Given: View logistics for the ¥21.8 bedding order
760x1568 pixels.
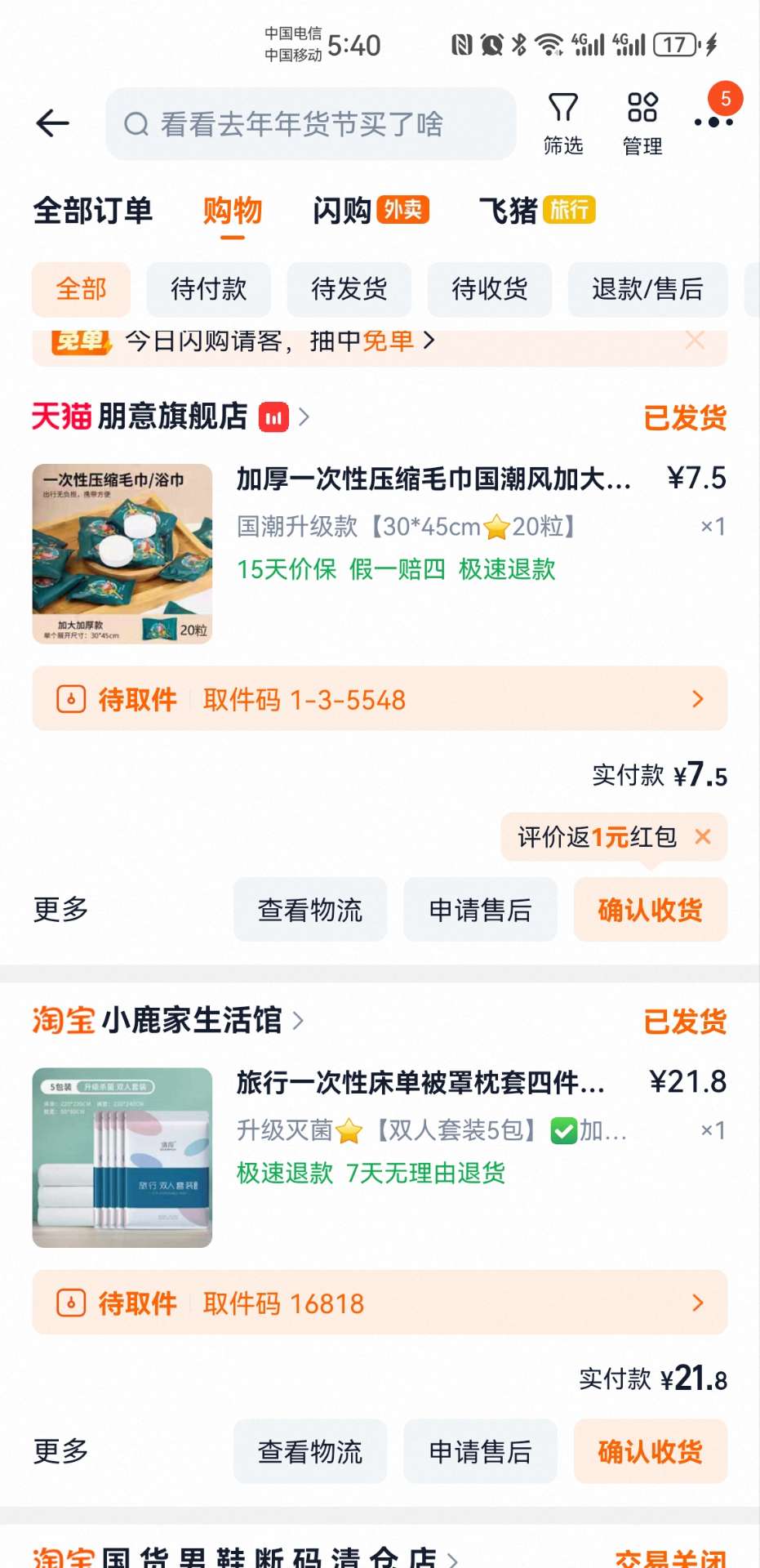Looking at the screenshot, I should (310, 1451).
